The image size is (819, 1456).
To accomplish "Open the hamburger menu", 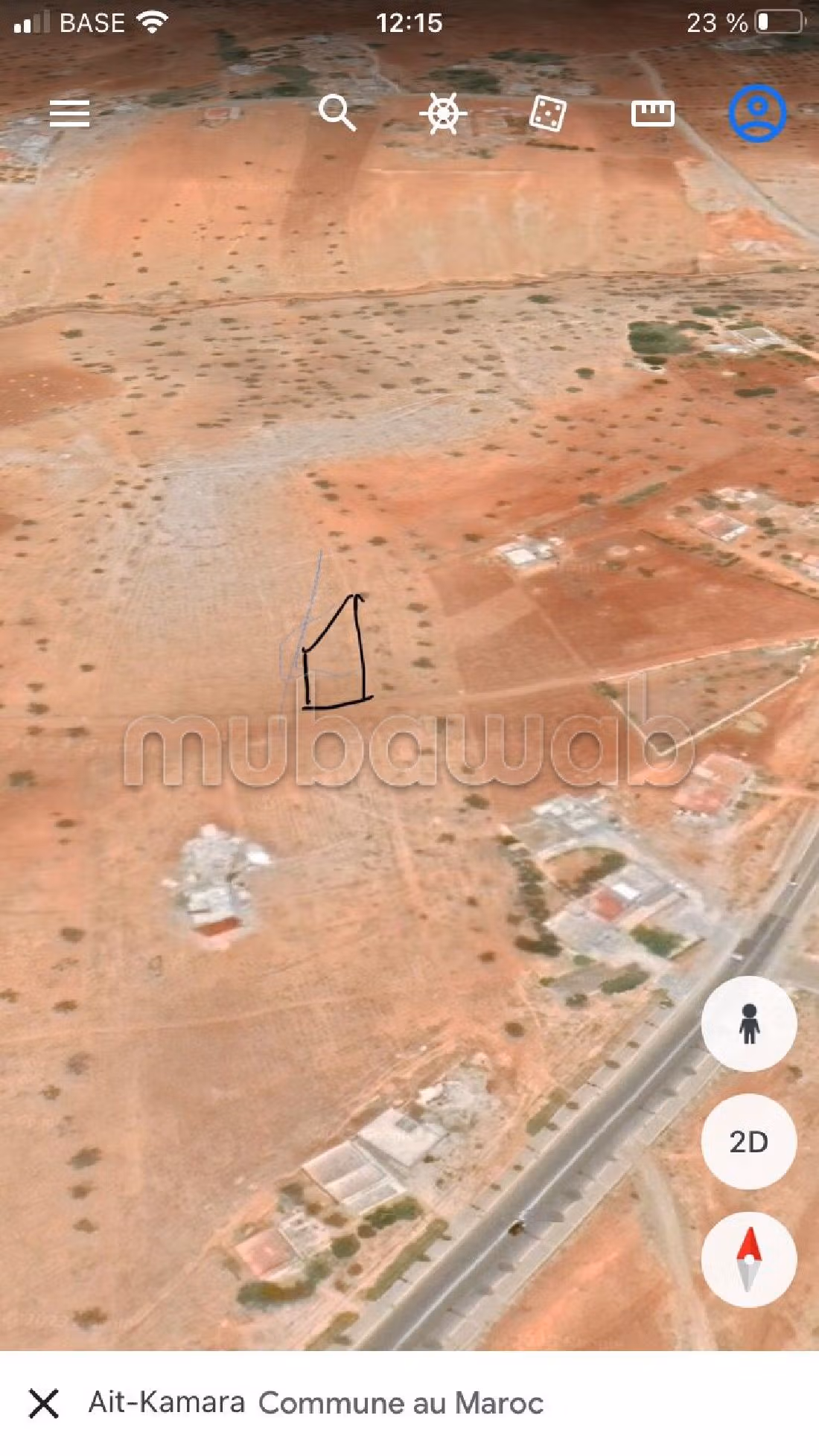I will 70,114.
